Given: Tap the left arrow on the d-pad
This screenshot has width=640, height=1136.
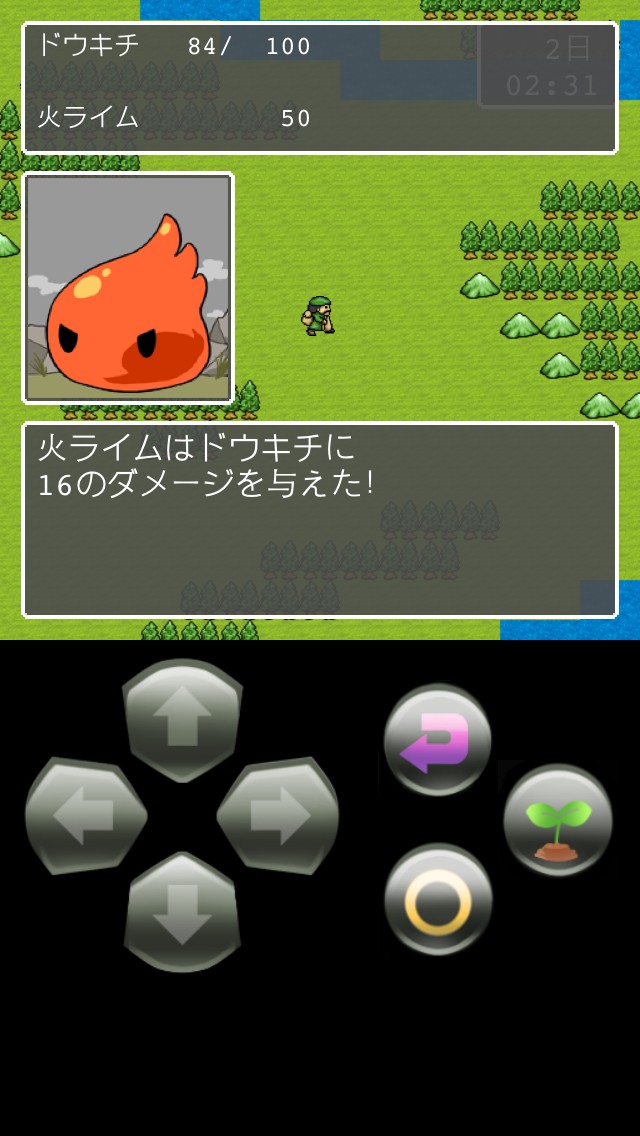Looking at the screenshot, I should click(x=85, y=816).
